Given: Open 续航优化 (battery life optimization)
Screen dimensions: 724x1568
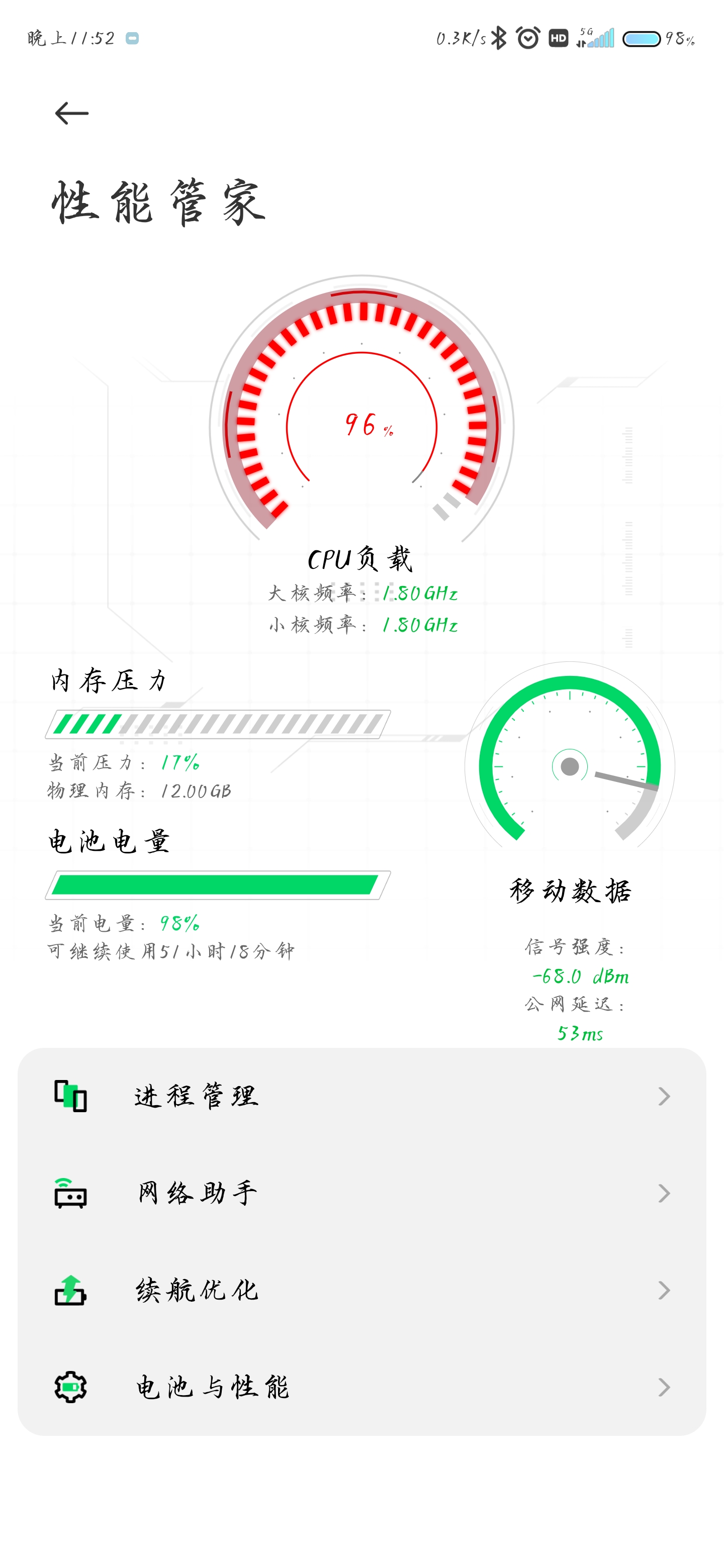Looking at the screenshot, I should pos(361,1290).
